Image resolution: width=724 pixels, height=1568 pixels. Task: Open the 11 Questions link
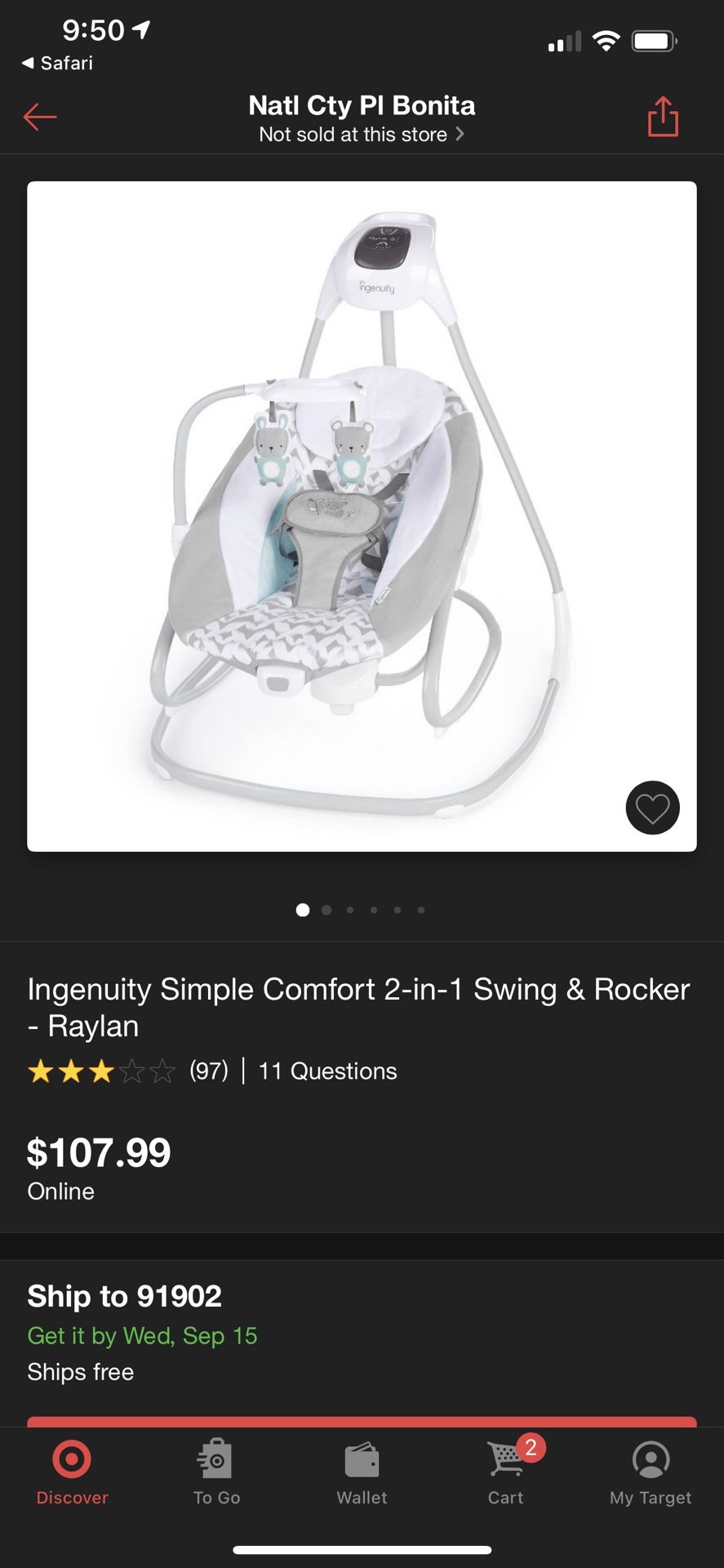(x=326, y=1071)
